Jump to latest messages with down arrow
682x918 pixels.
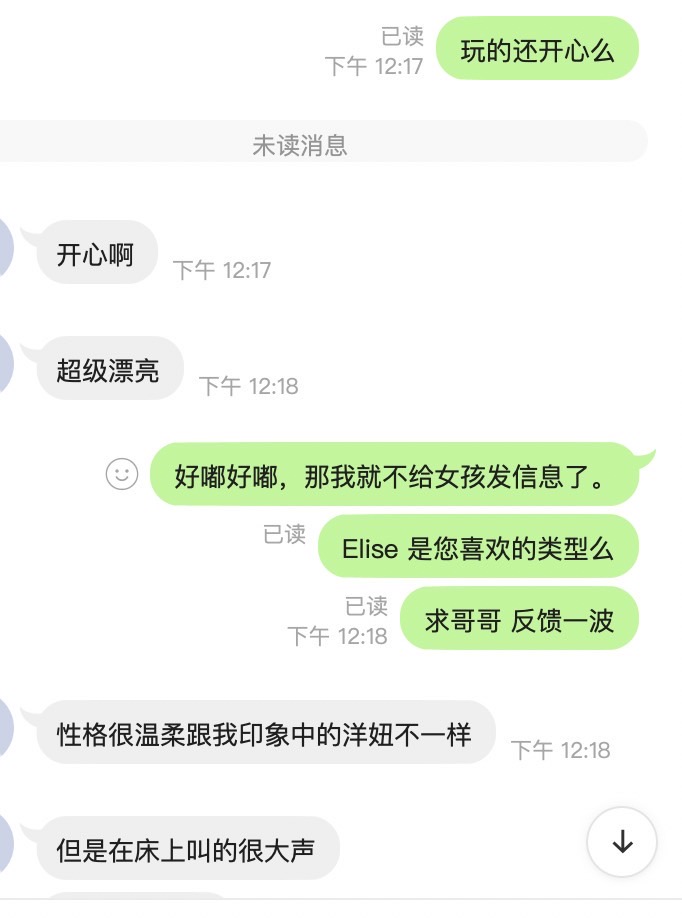[622, 843]
